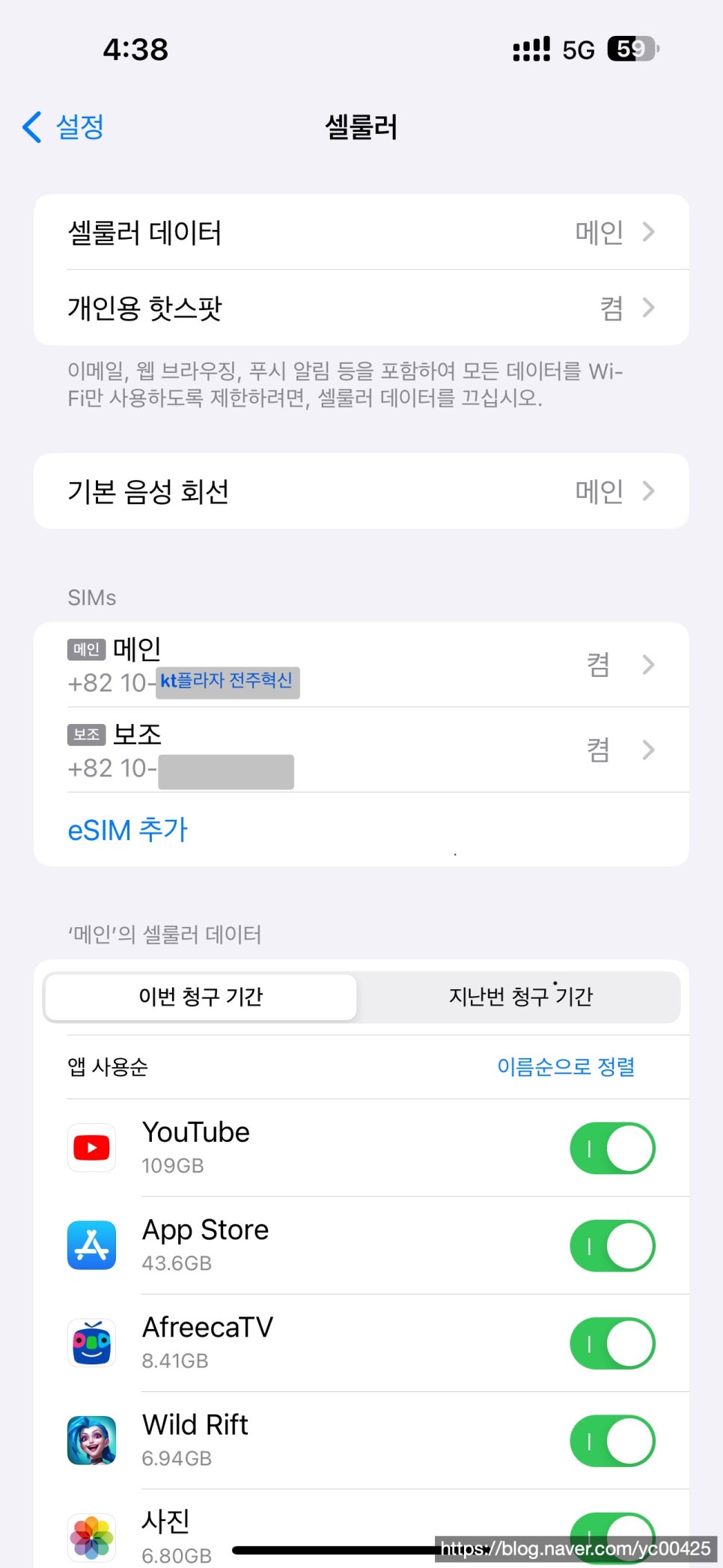Go back to 설정

click(x=64, y=127)
